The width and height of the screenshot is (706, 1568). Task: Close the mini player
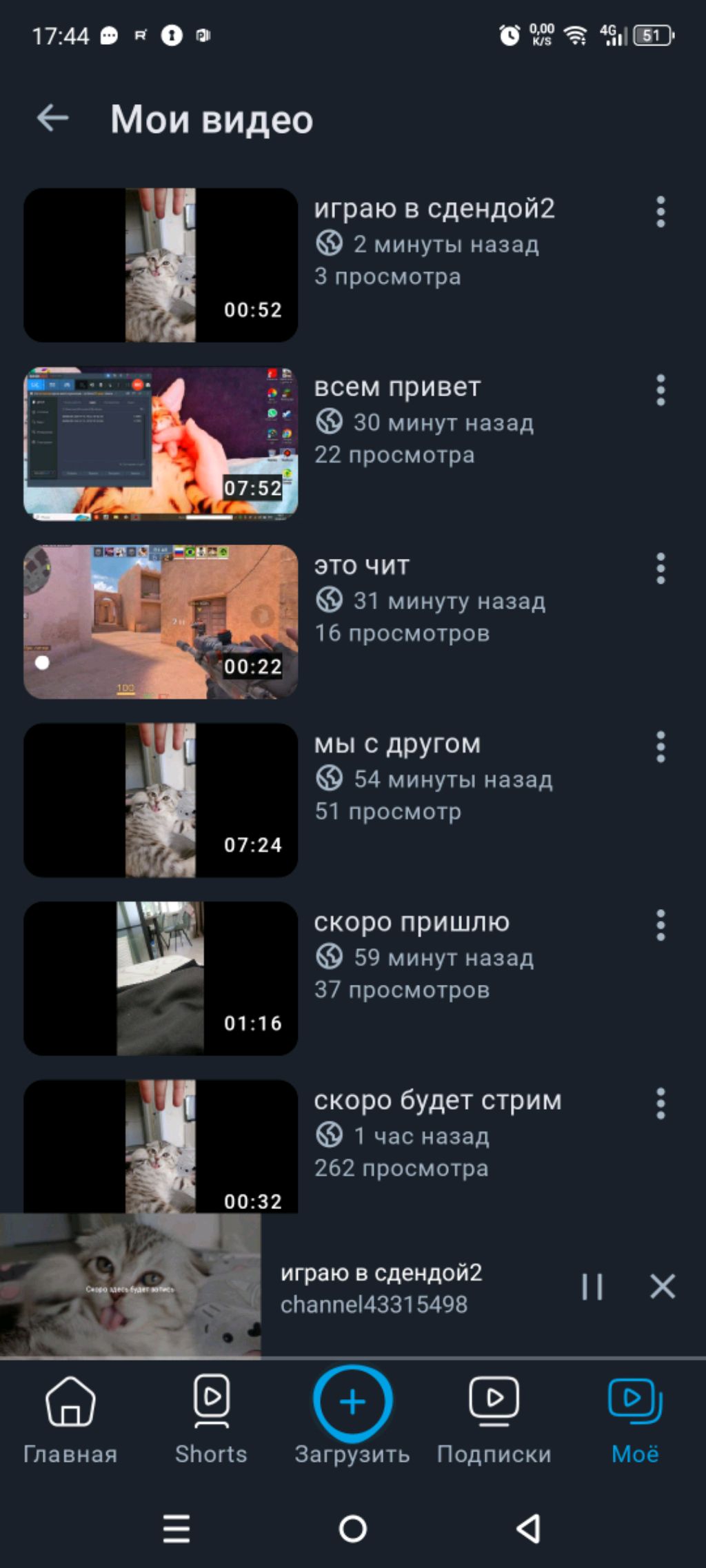pos(663,1287)
